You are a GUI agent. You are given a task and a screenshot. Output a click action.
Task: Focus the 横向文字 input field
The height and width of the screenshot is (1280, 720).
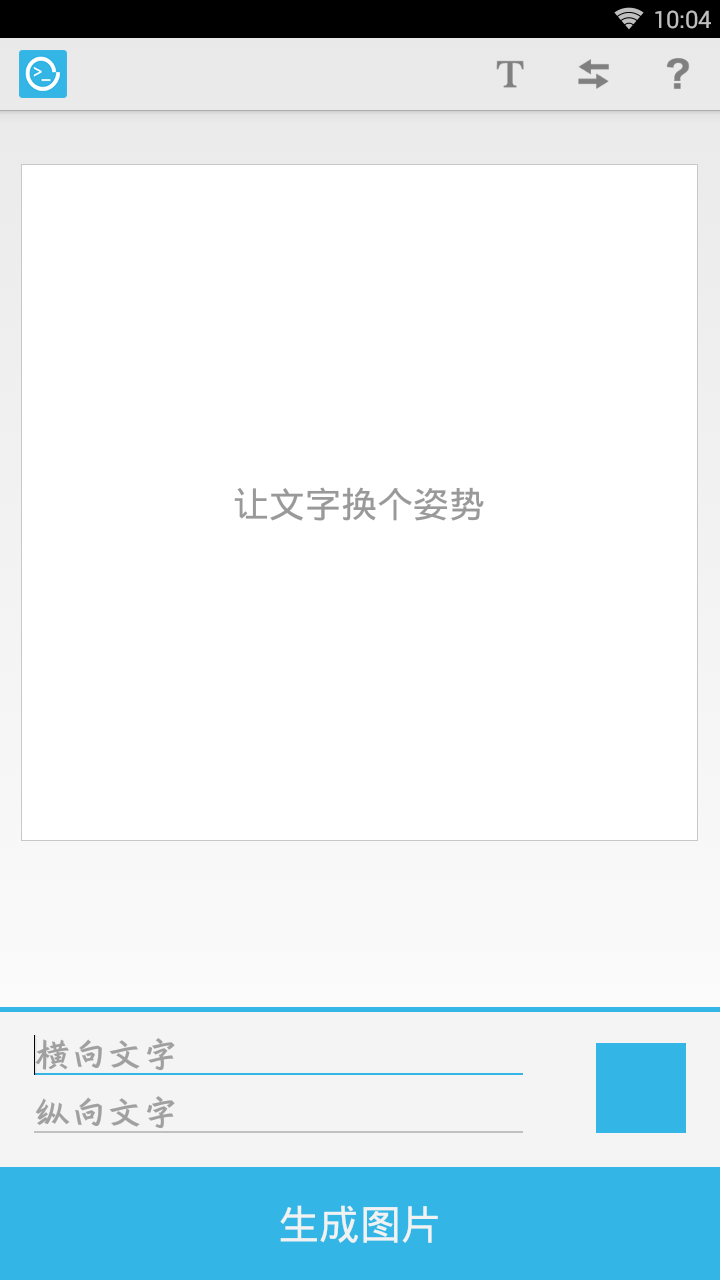[x=278, y=1054]
